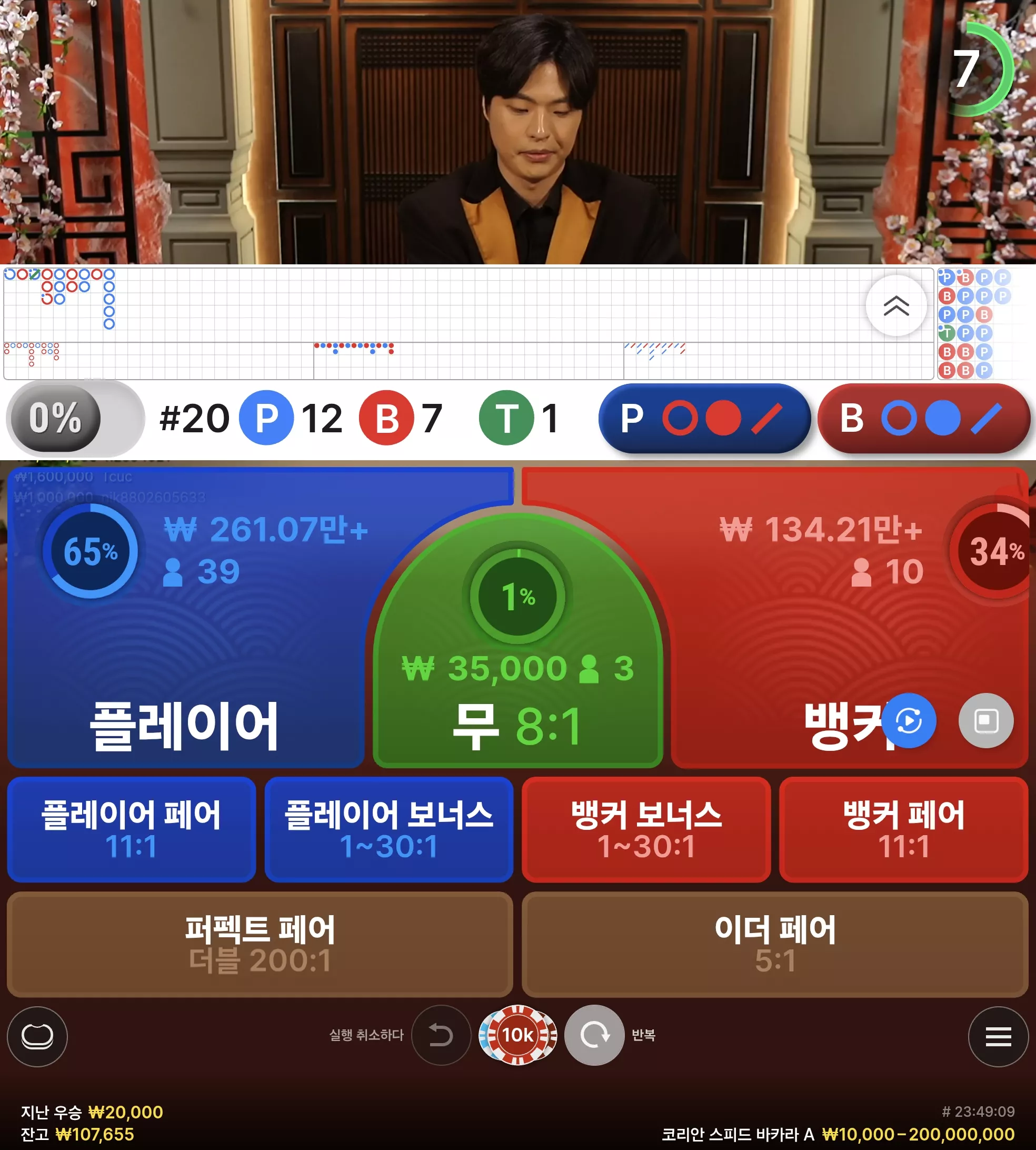Select 뱅커 페어 11:1 bet
The image size is (1036, 1150).
coord(903,829)
